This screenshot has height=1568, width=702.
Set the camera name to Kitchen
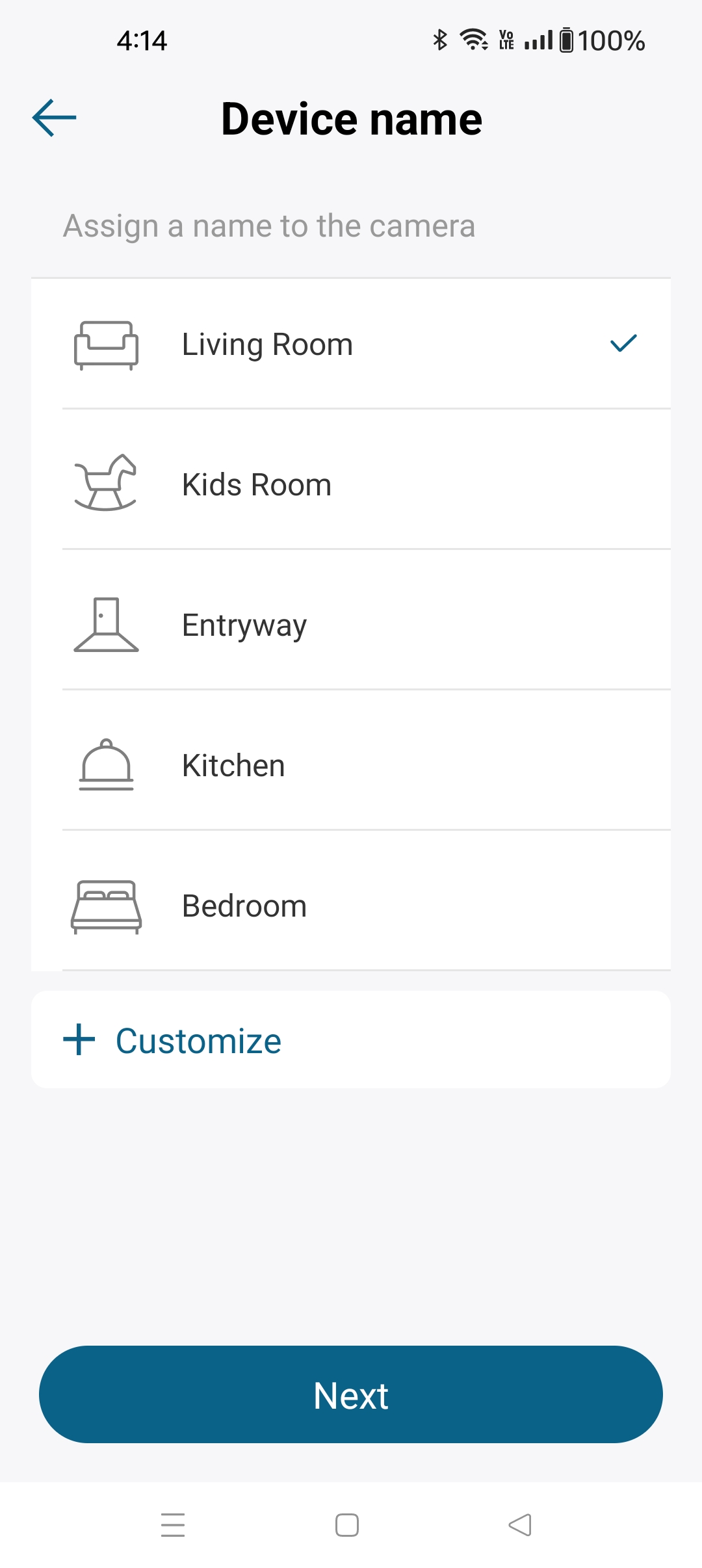[351, 766]
